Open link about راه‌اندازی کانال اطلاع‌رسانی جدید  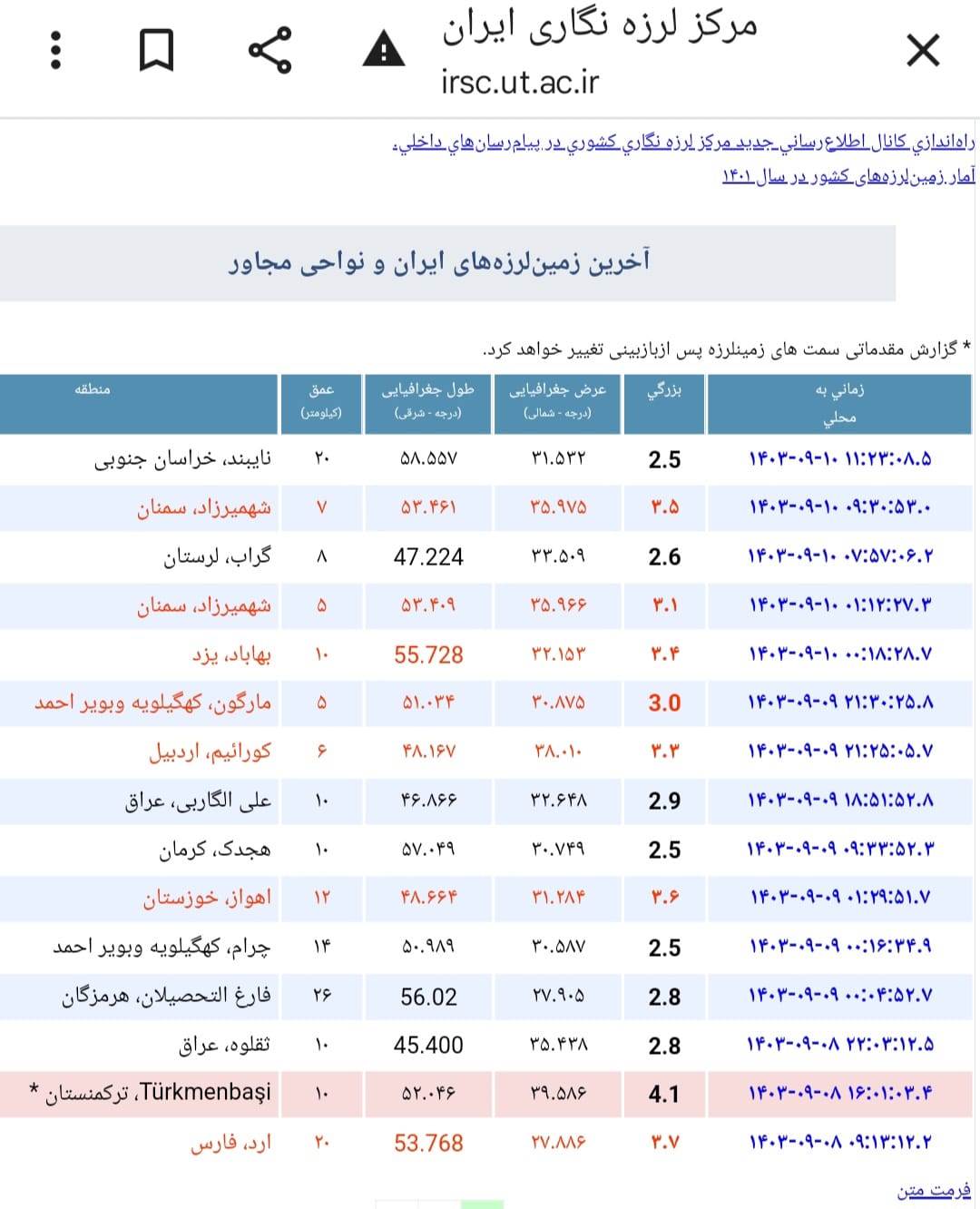click(684, 143)
